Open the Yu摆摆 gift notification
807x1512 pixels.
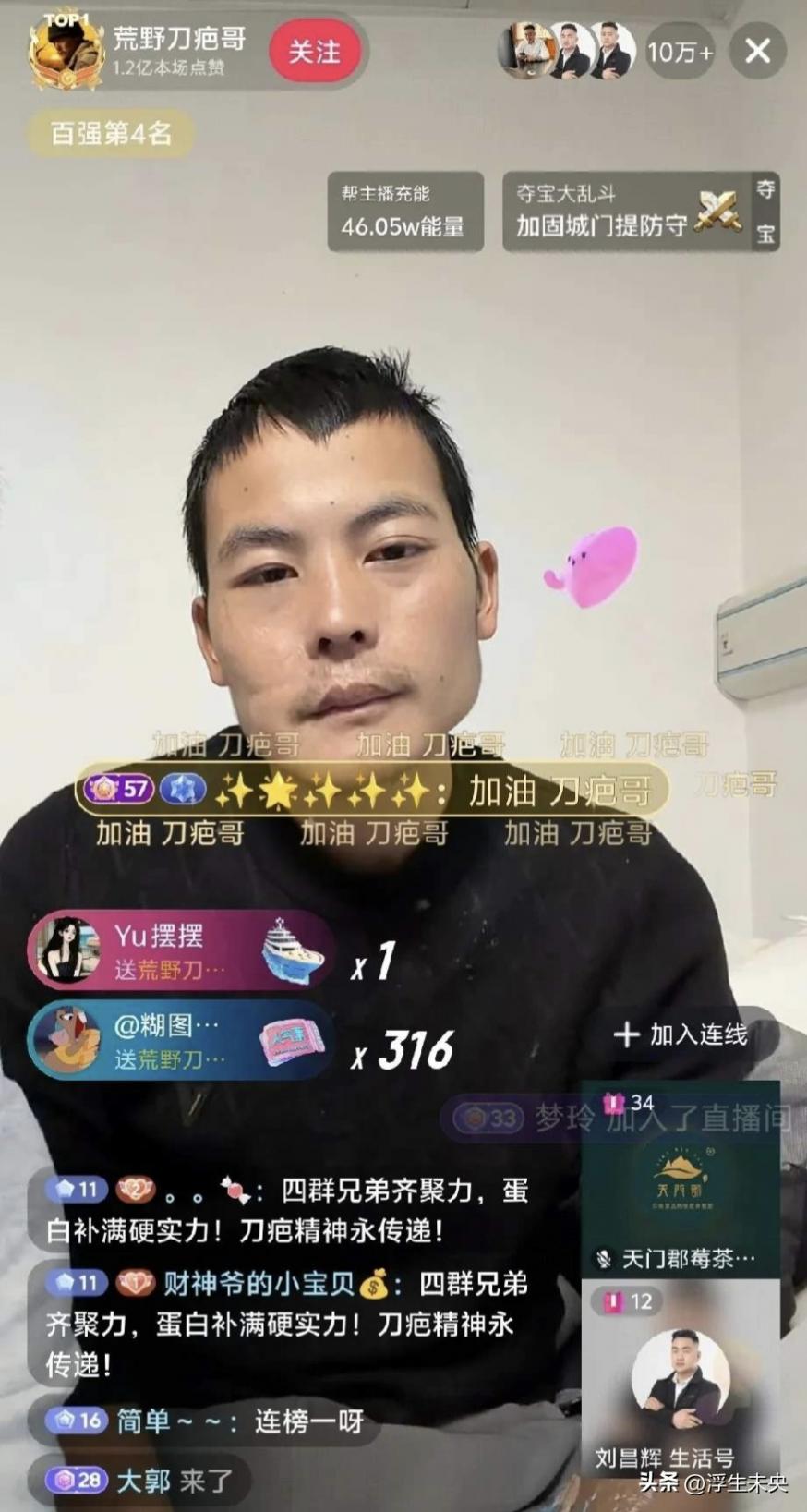tap(180, 950)
